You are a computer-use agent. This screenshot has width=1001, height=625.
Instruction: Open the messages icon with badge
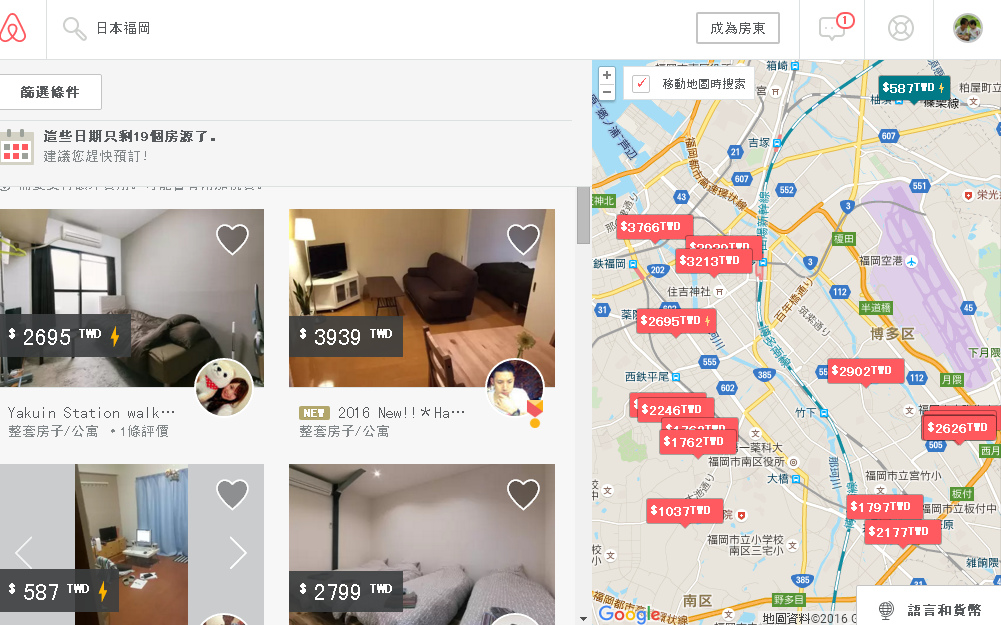832,28
